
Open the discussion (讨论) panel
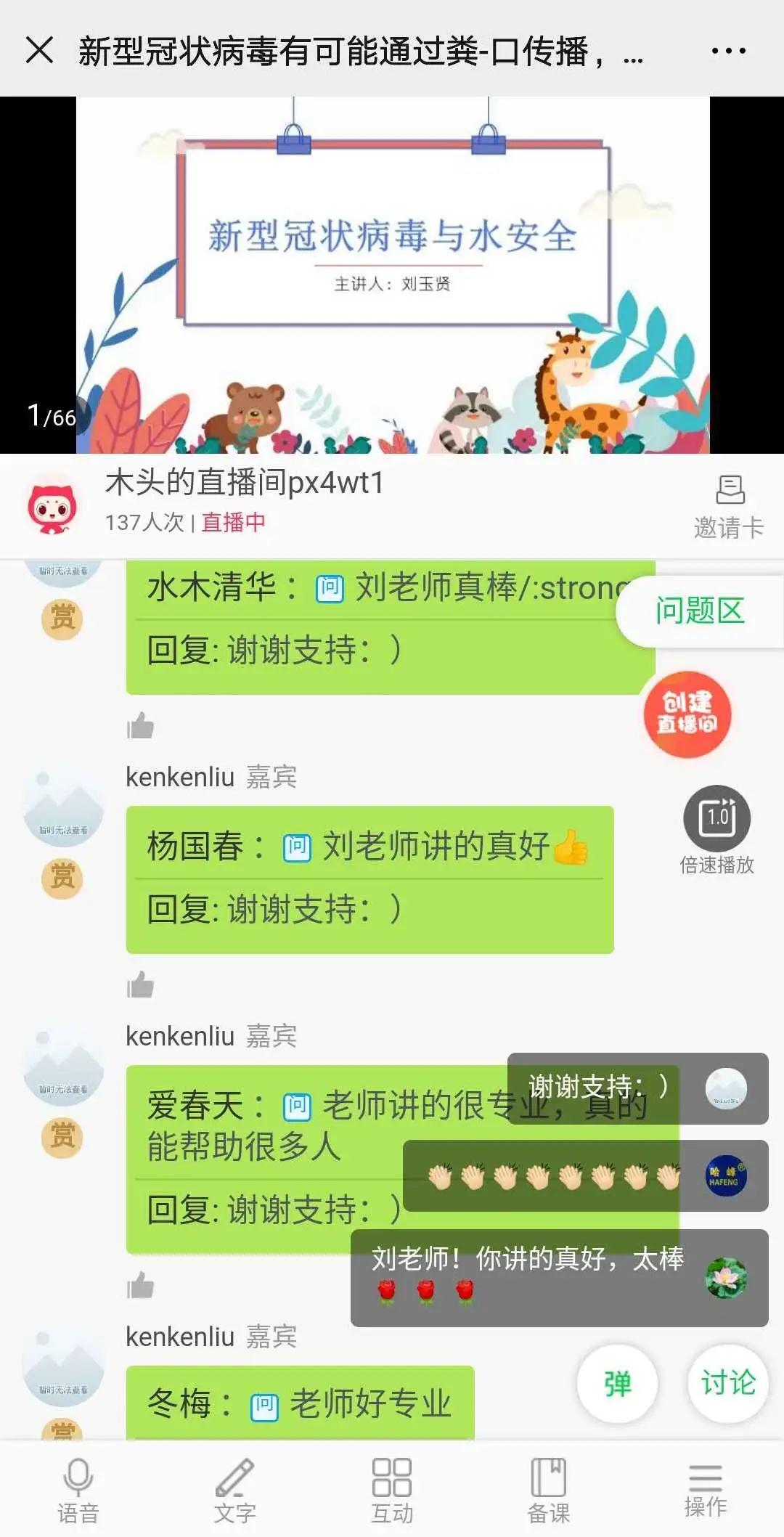(727, 1382)
